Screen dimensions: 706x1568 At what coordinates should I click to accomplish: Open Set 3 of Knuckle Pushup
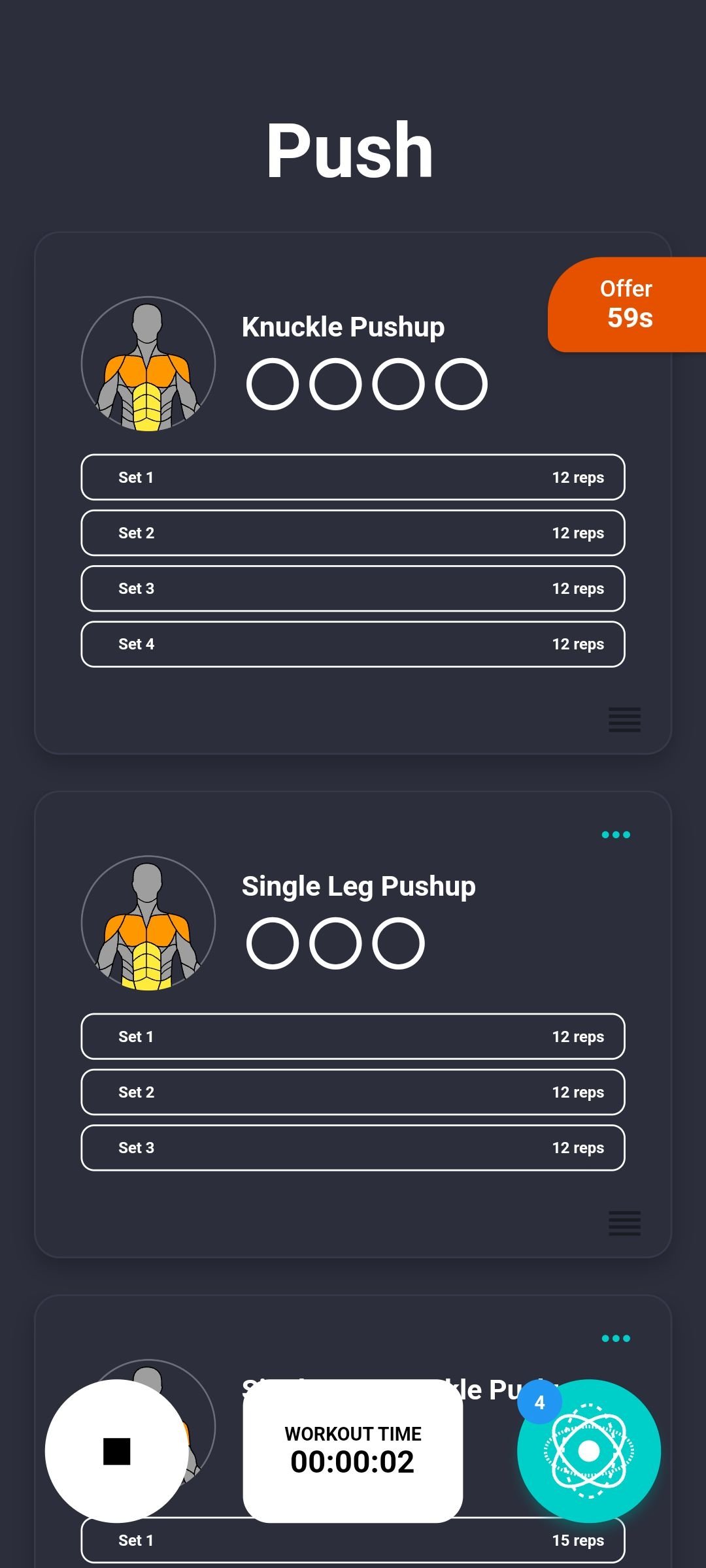click(x=353, y=588)
